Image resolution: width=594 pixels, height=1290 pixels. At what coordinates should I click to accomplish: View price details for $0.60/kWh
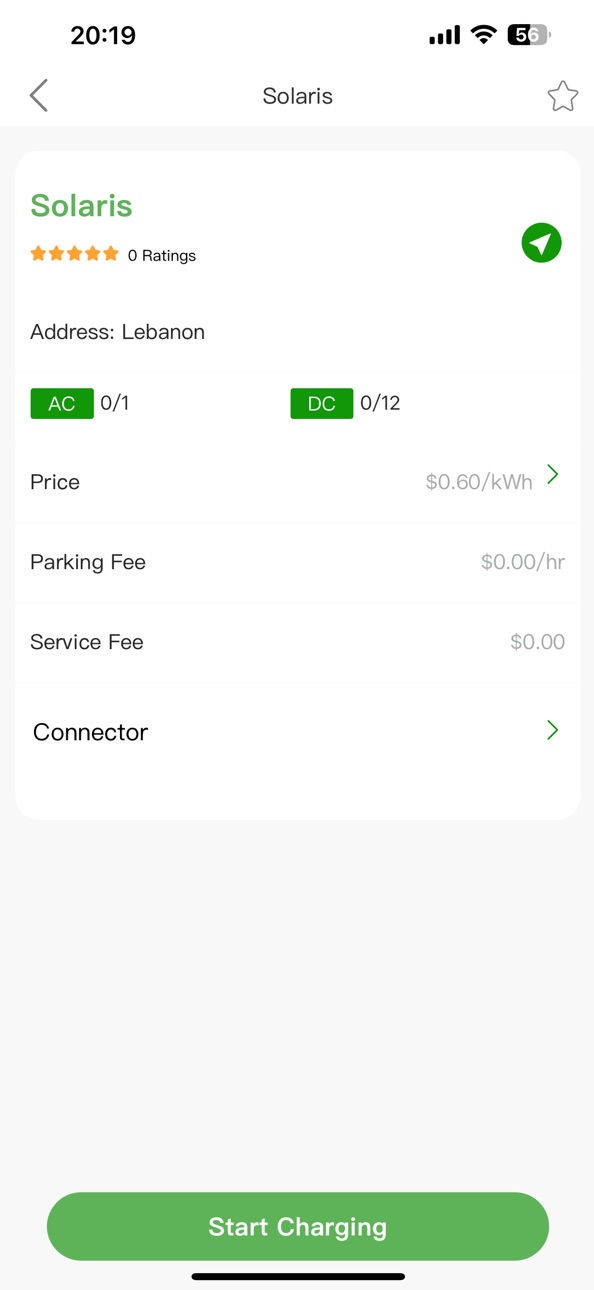[297, 482]
